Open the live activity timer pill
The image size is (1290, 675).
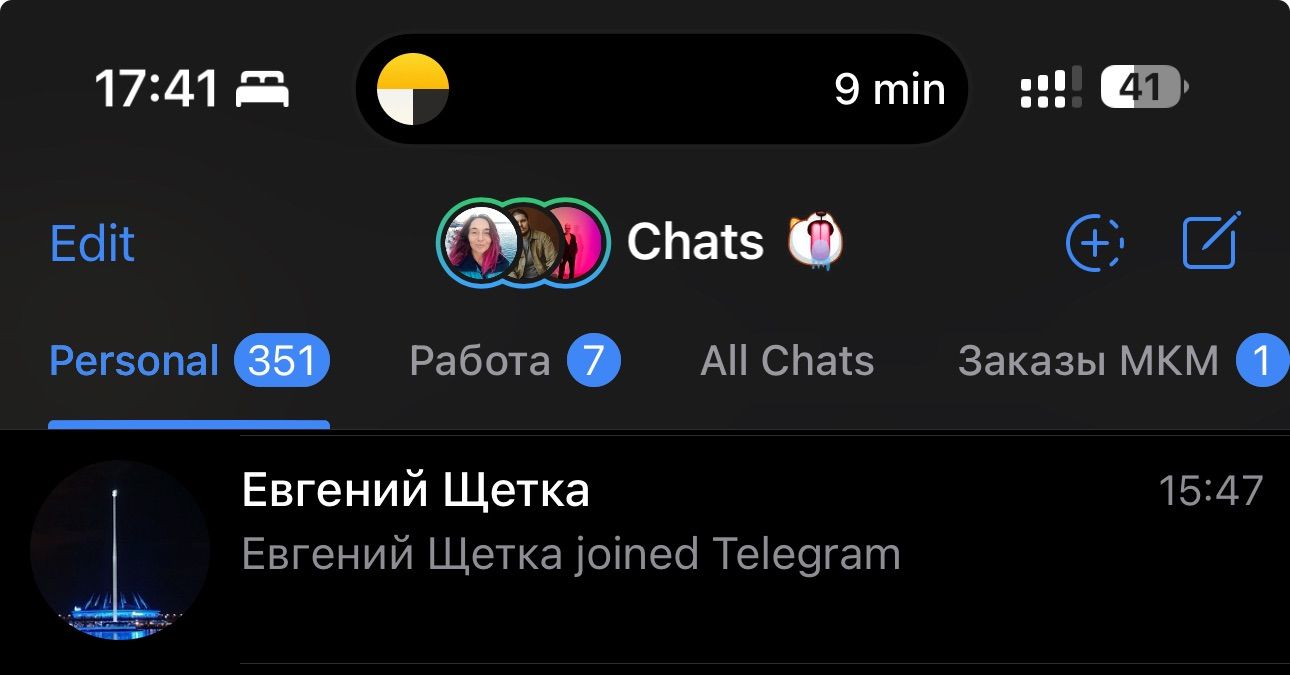click(x=661, y=90)
